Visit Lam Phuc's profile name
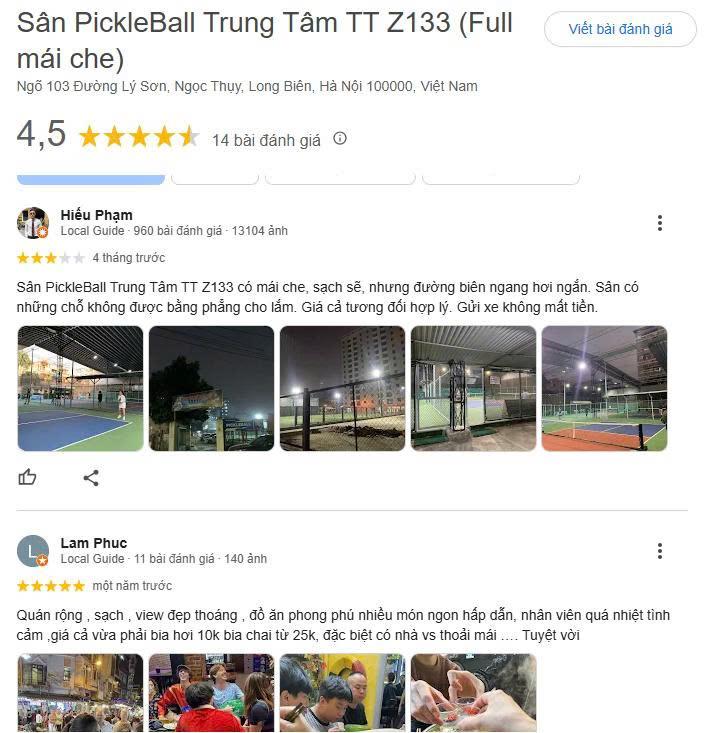This screenshot has height=733, width=723. 94,543
